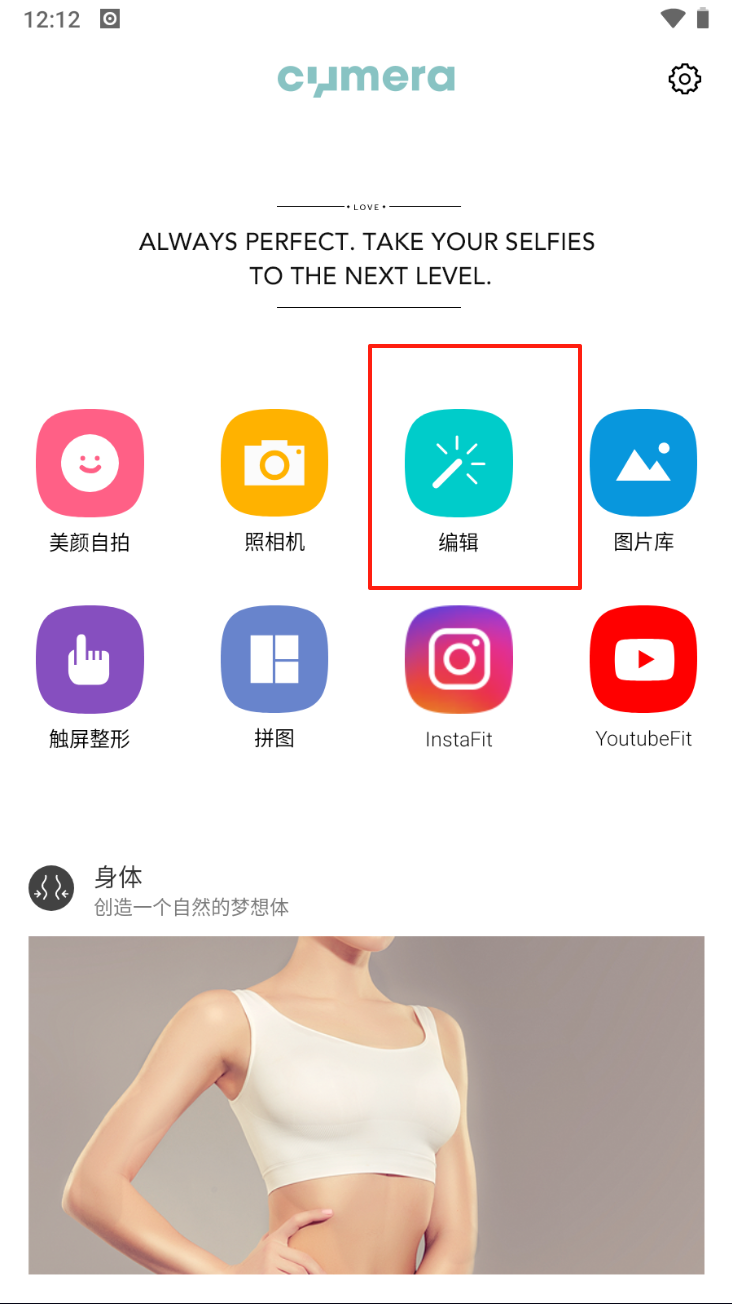The image size is (732, 1304).
Task: Select the YoutubeFit option
Action: pyautogui.click(x=644, y=660)
